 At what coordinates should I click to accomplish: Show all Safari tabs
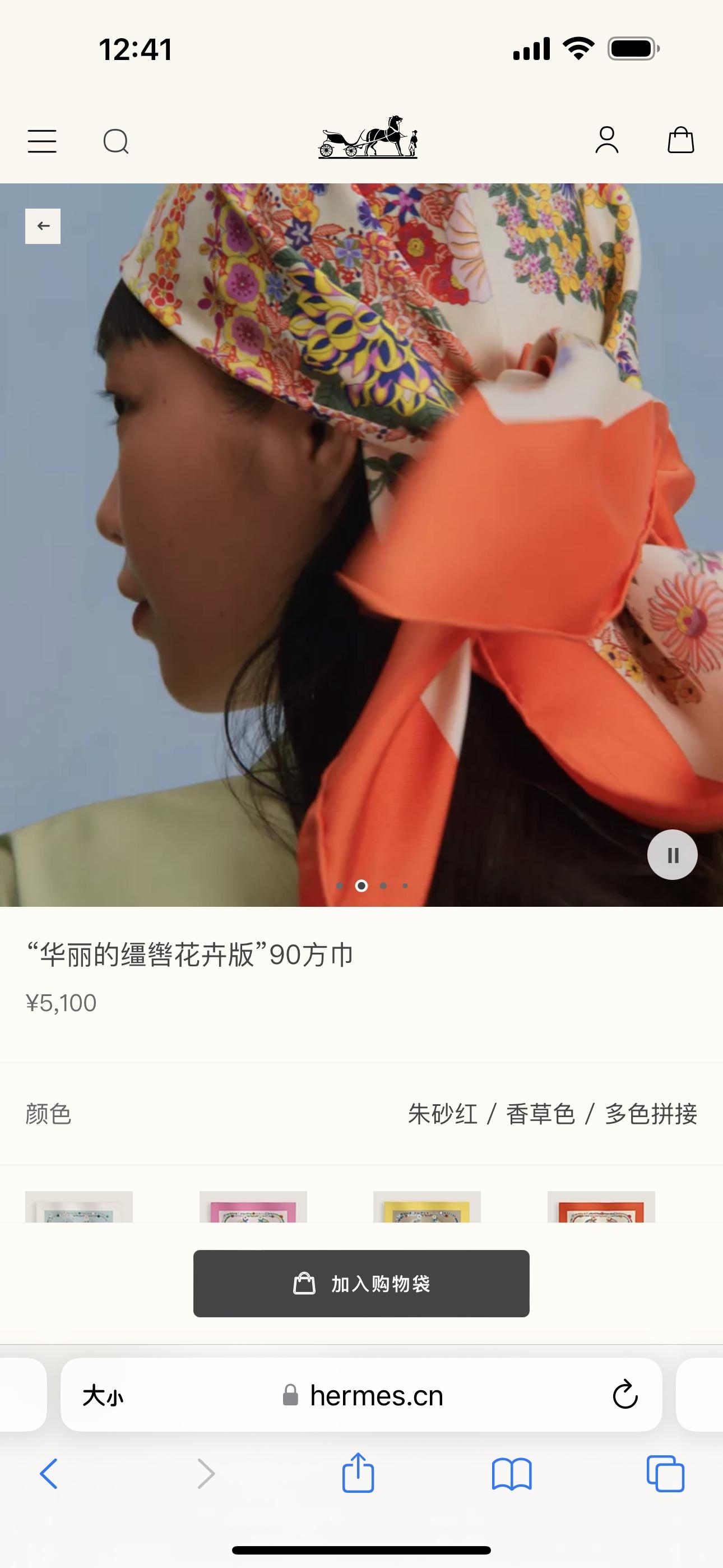(665, 1474)
